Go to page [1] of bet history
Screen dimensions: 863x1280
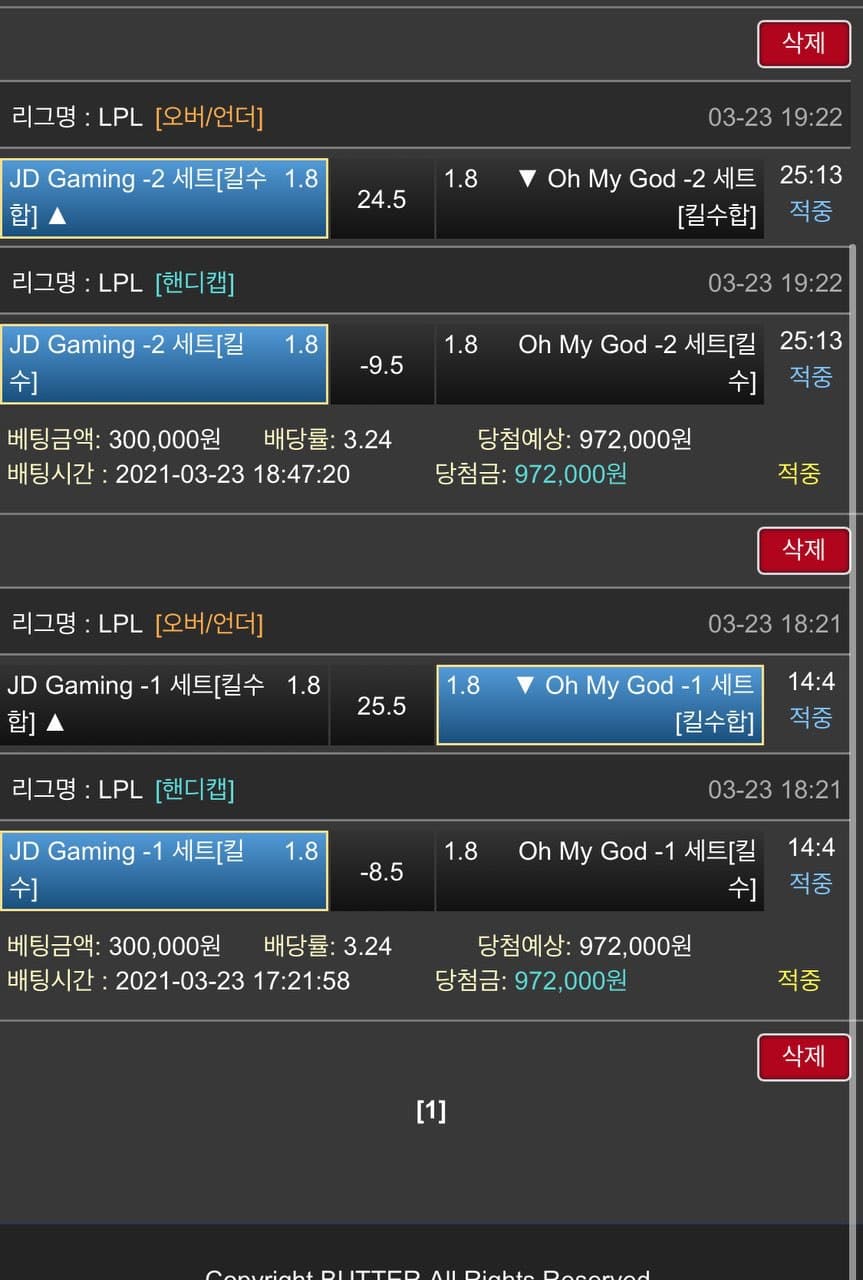[431, 1111]
